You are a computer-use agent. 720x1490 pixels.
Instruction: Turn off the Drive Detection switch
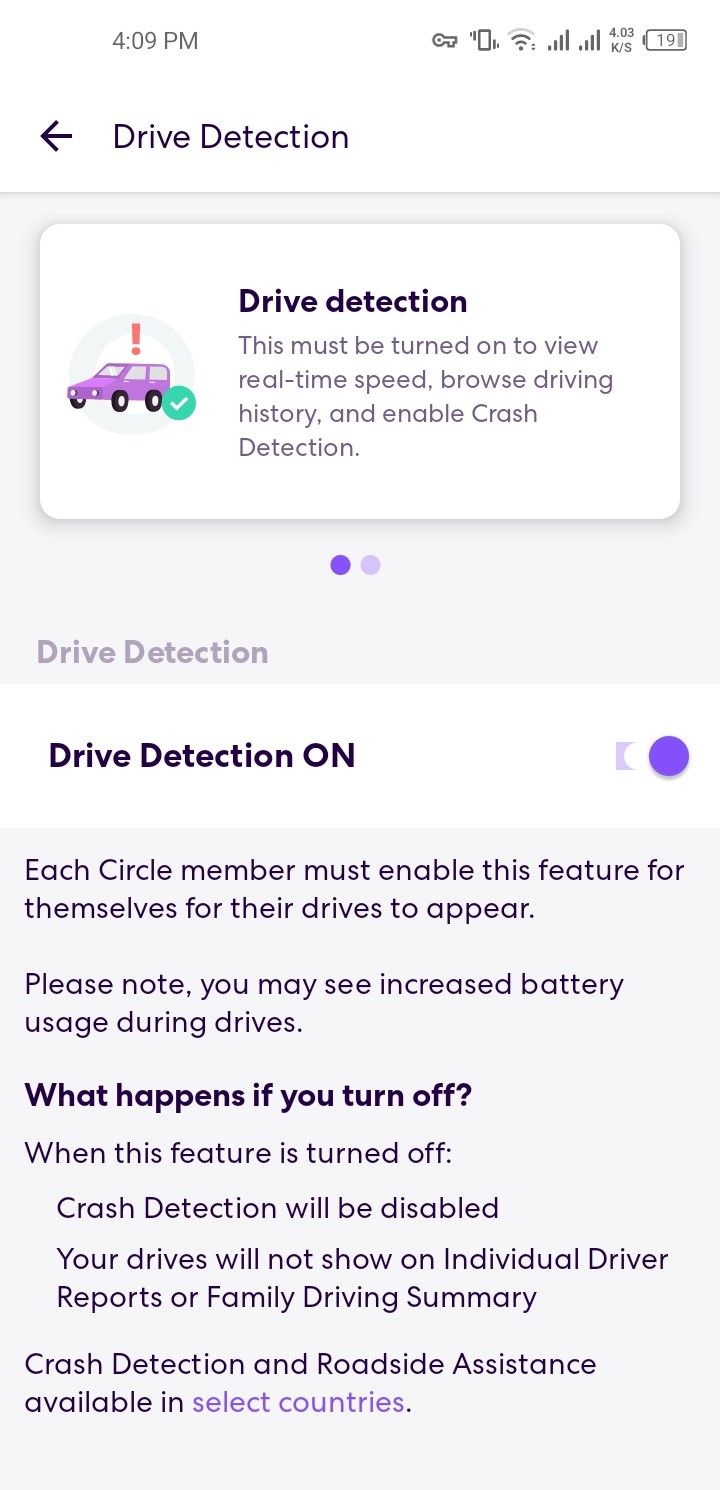coord(653,756)
